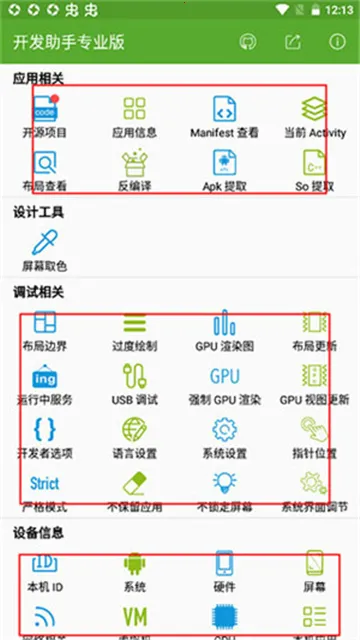
Task: Launch 反编译
Action: point(135,171)
